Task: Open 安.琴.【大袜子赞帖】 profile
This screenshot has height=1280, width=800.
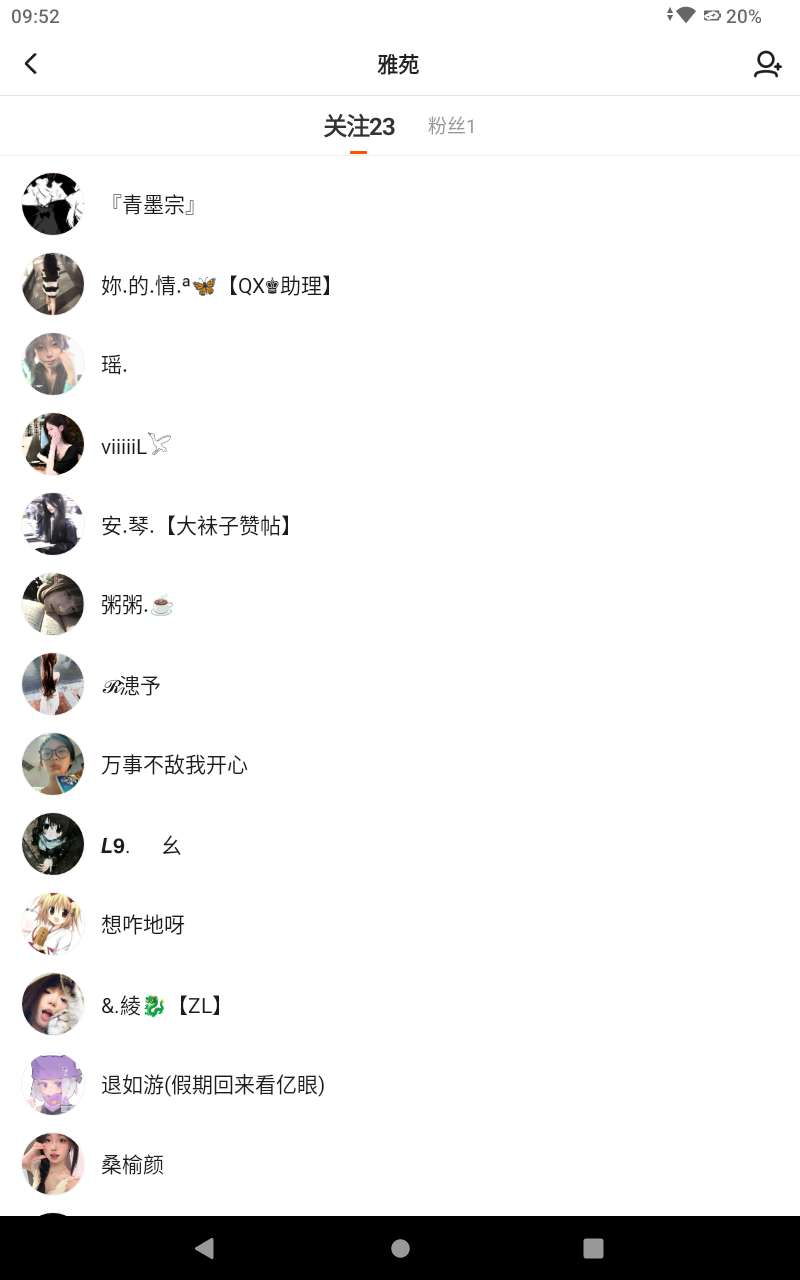Action: coord(198,525)
